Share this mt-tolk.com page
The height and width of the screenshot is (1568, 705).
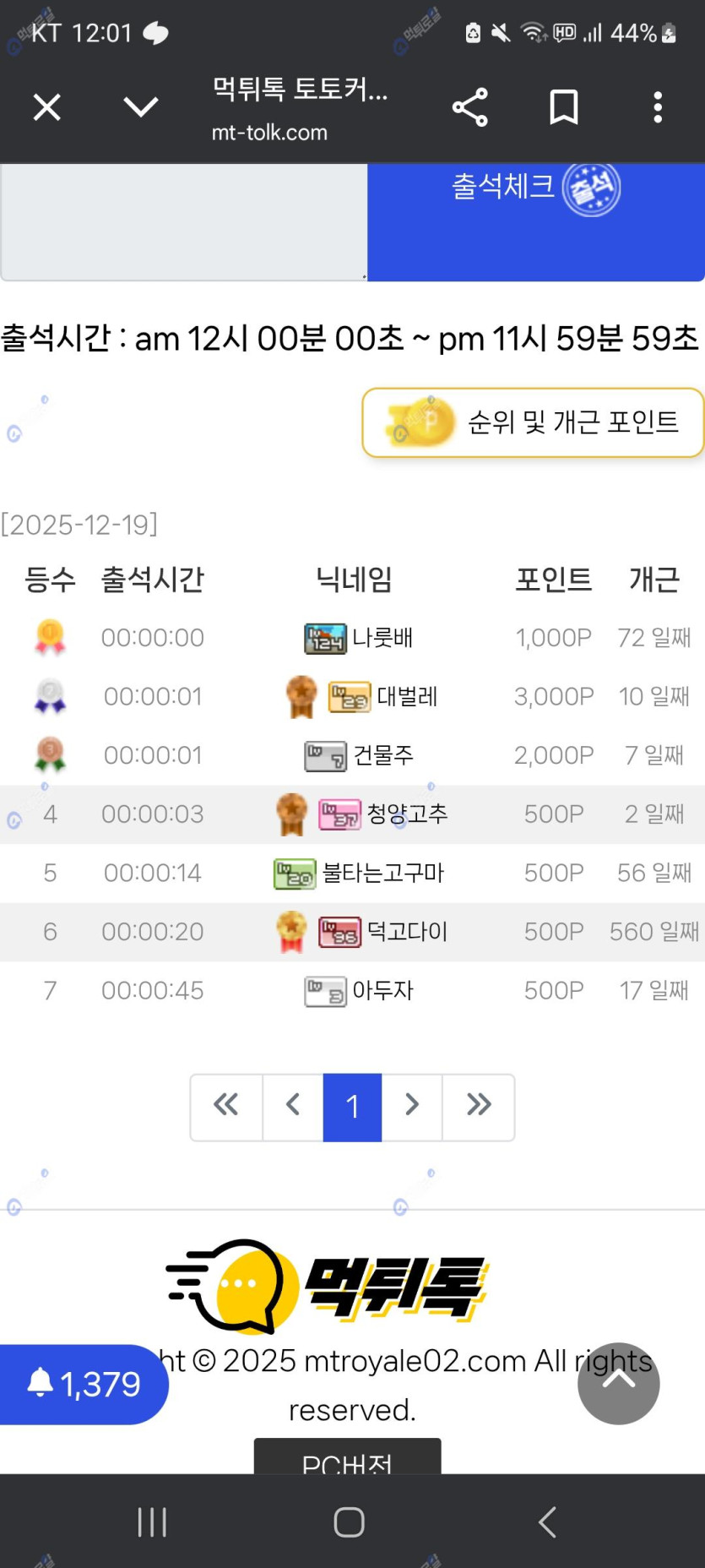(470, 107)
